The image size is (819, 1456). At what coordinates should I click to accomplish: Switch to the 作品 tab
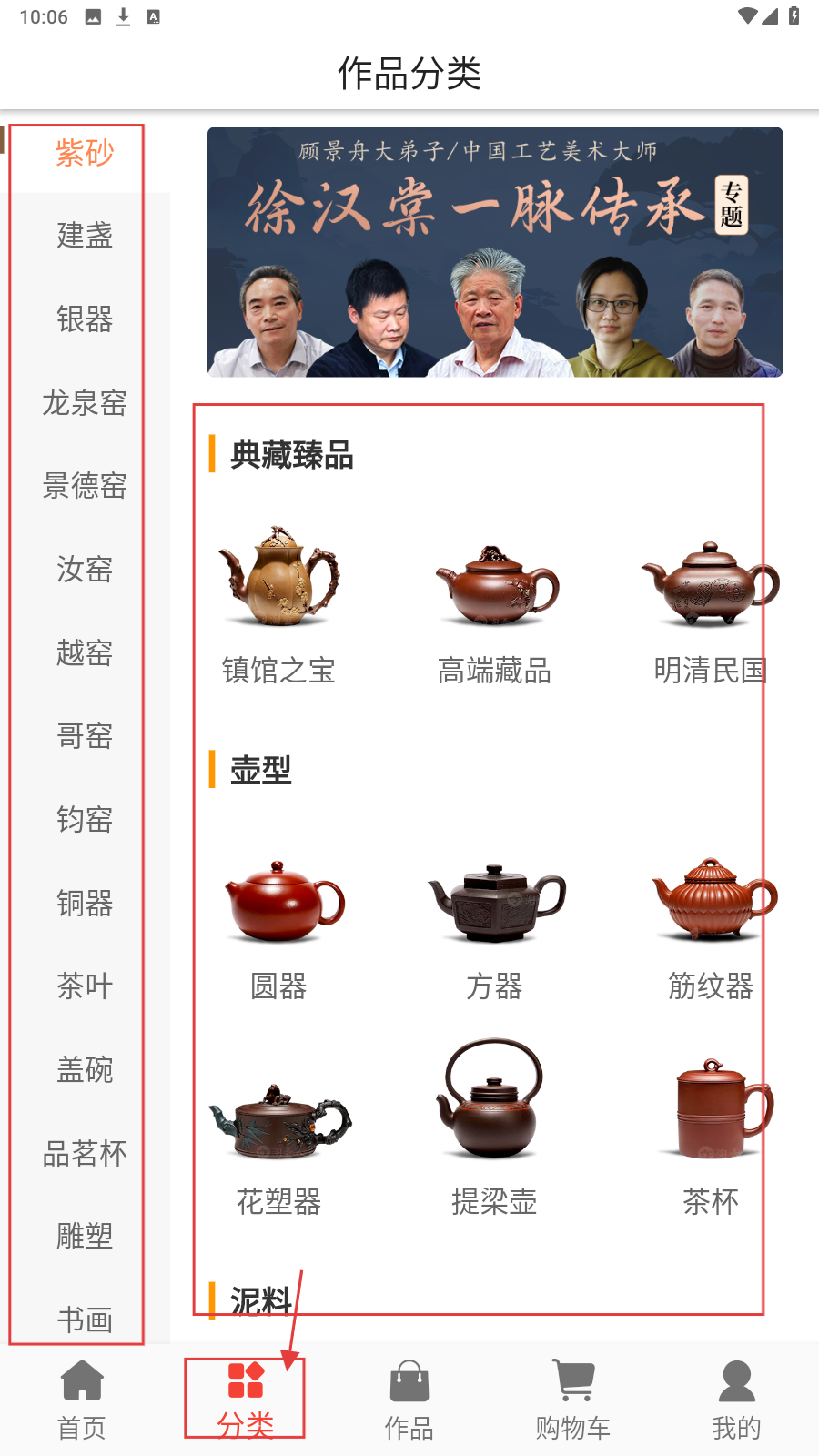click(409, 1400)
